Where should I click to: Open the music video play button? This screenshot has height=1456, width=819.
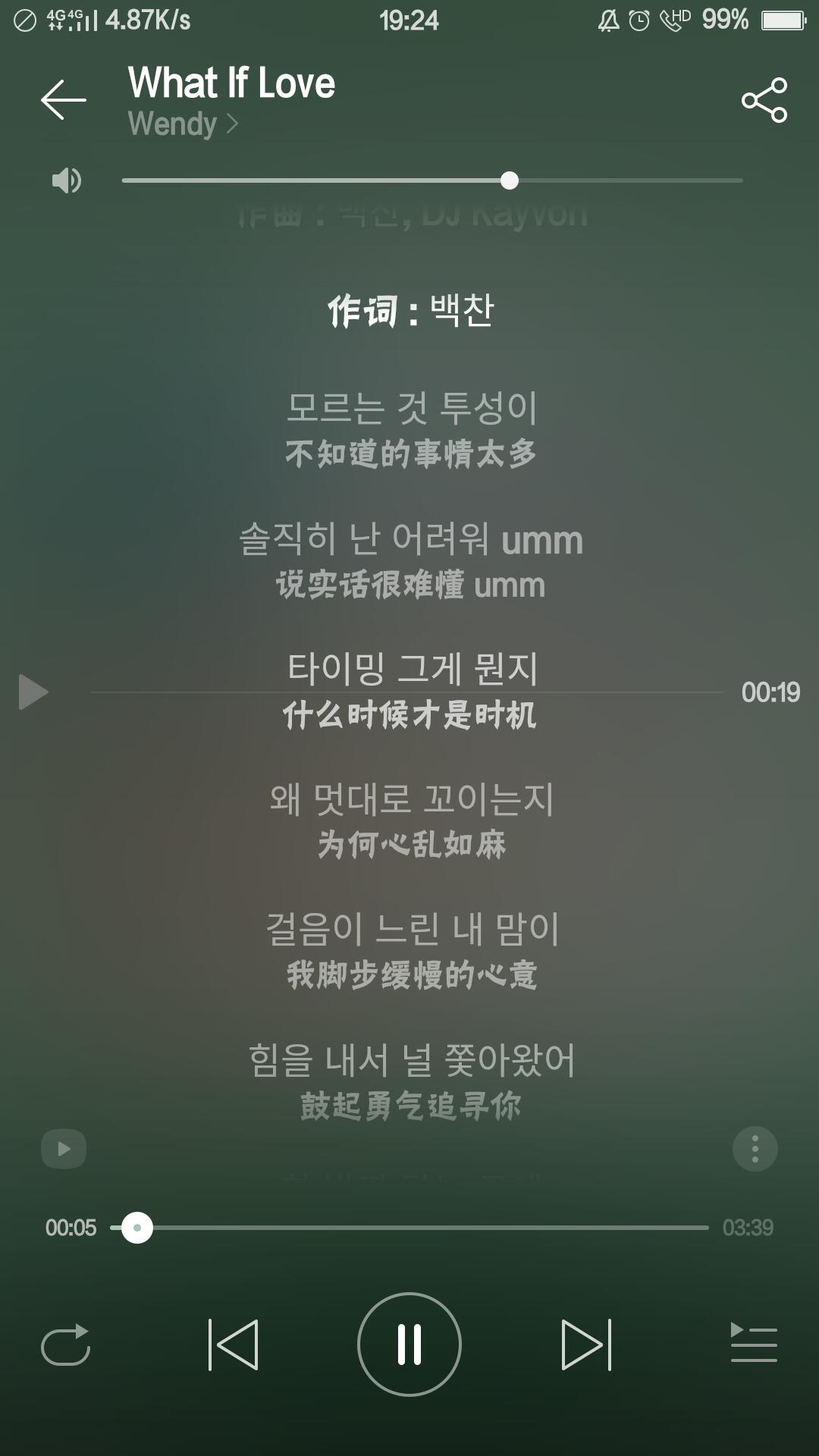pyautogui.click(x=64, y=1149)
